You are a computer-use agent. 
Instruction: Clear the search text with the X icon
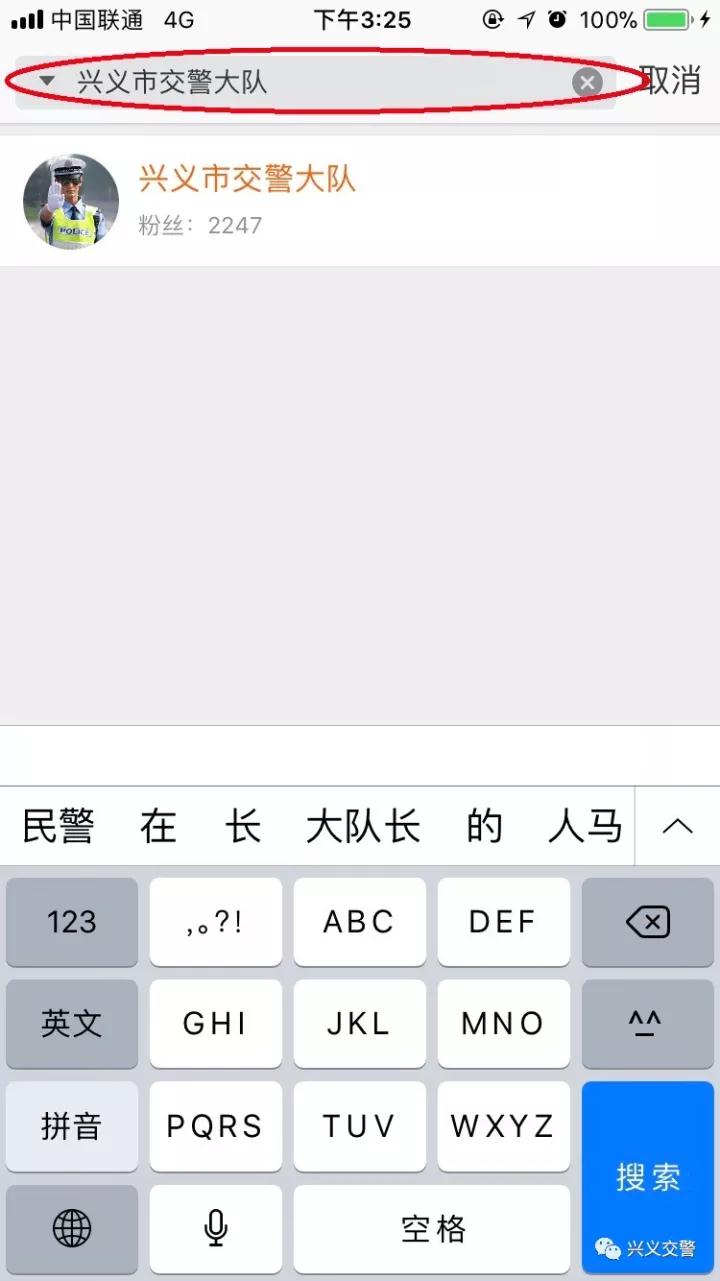click(x=588, y=82)
